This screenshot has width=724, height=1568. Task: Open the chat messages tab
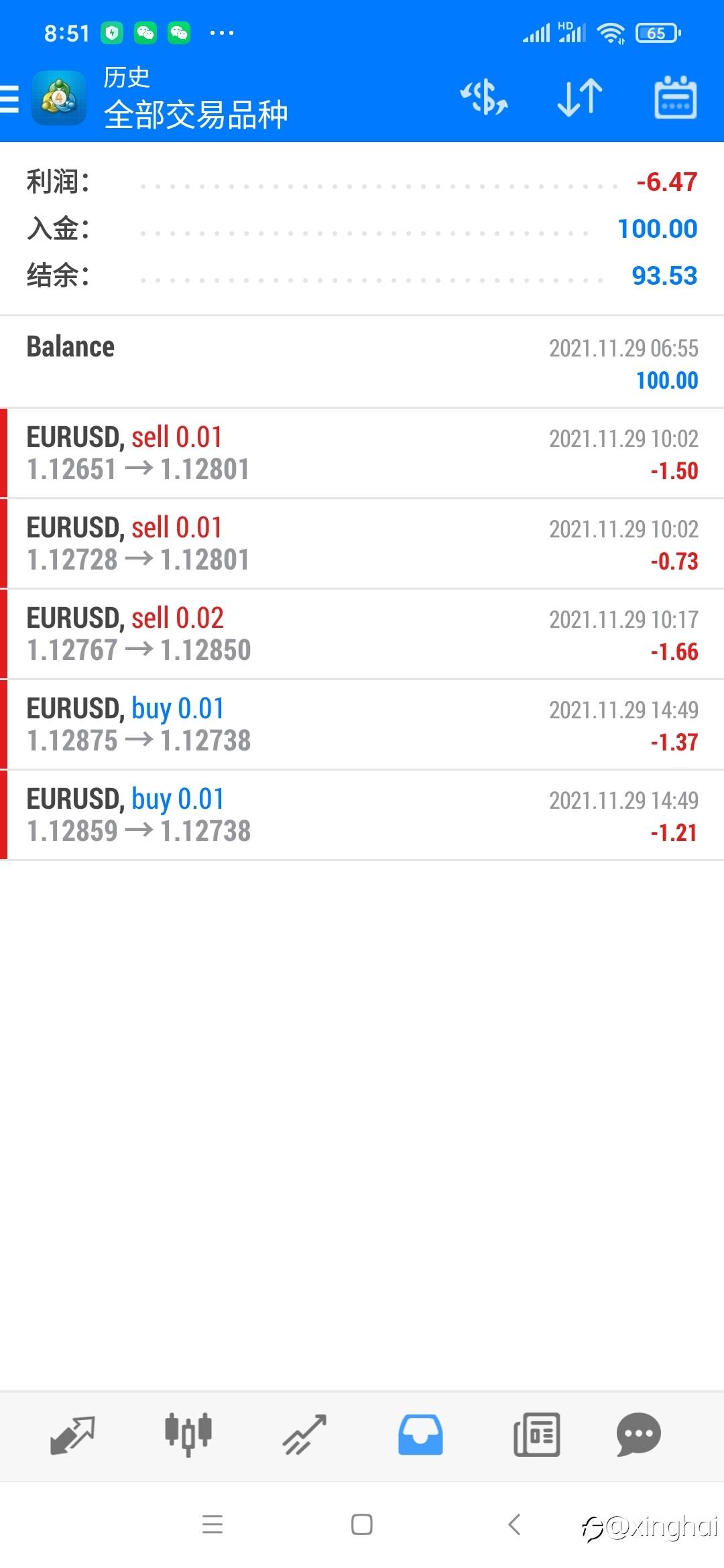pyautogui.click(x=638, y=1435)
